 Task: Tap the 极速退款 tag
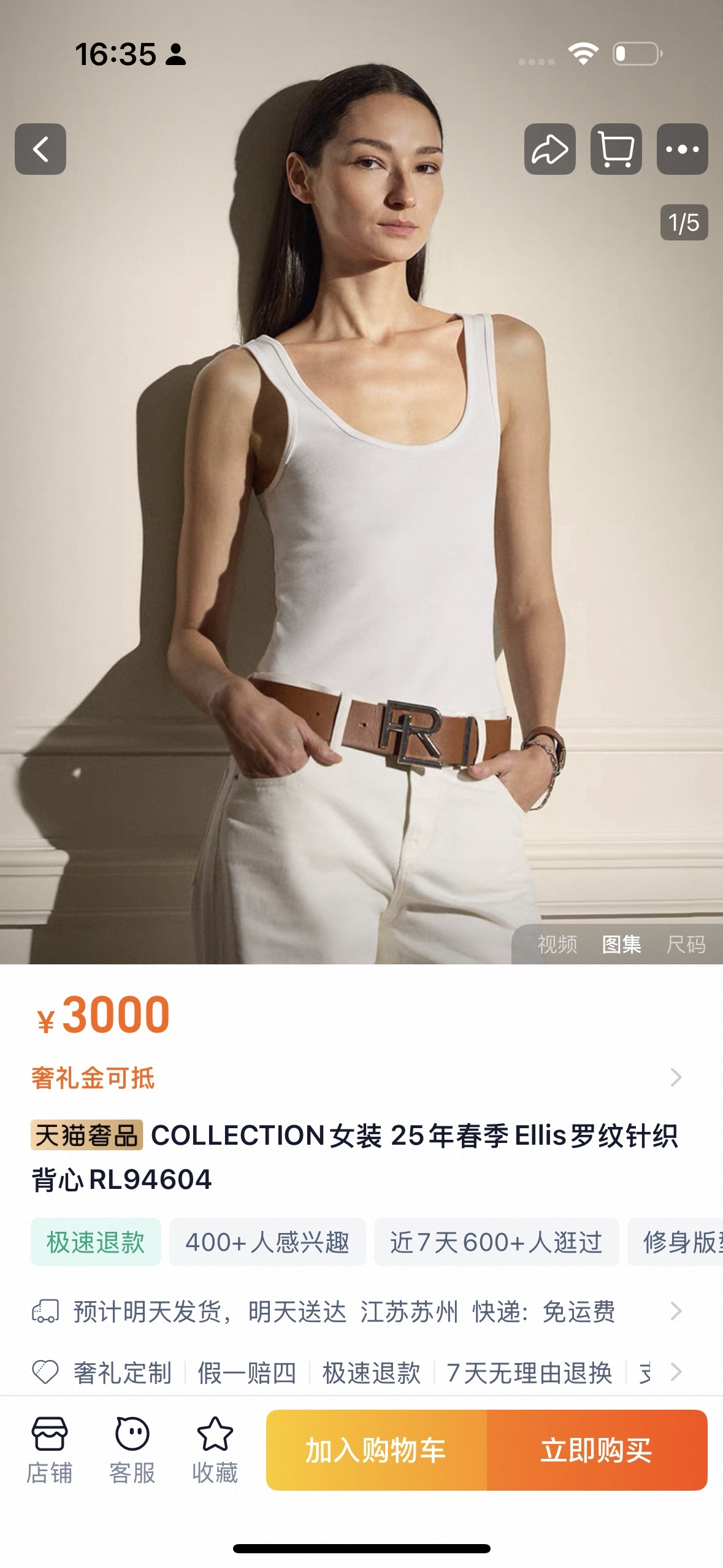pyautogui.click(x=96, y=1242)
